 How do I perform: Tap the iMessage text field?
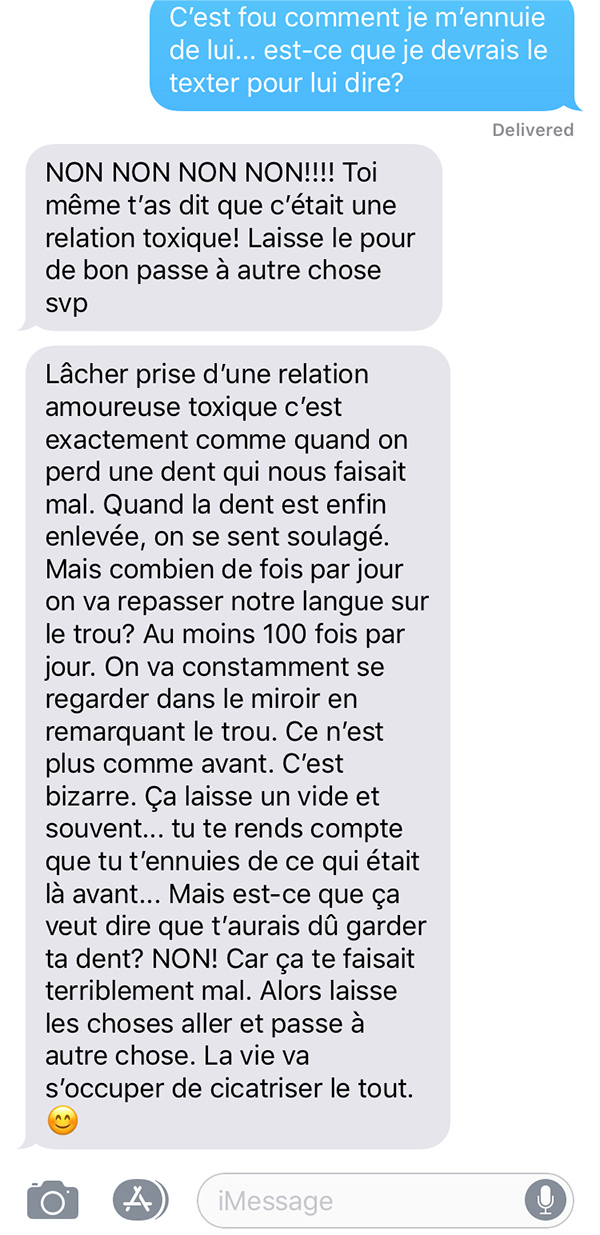(x=385, y=1200)
